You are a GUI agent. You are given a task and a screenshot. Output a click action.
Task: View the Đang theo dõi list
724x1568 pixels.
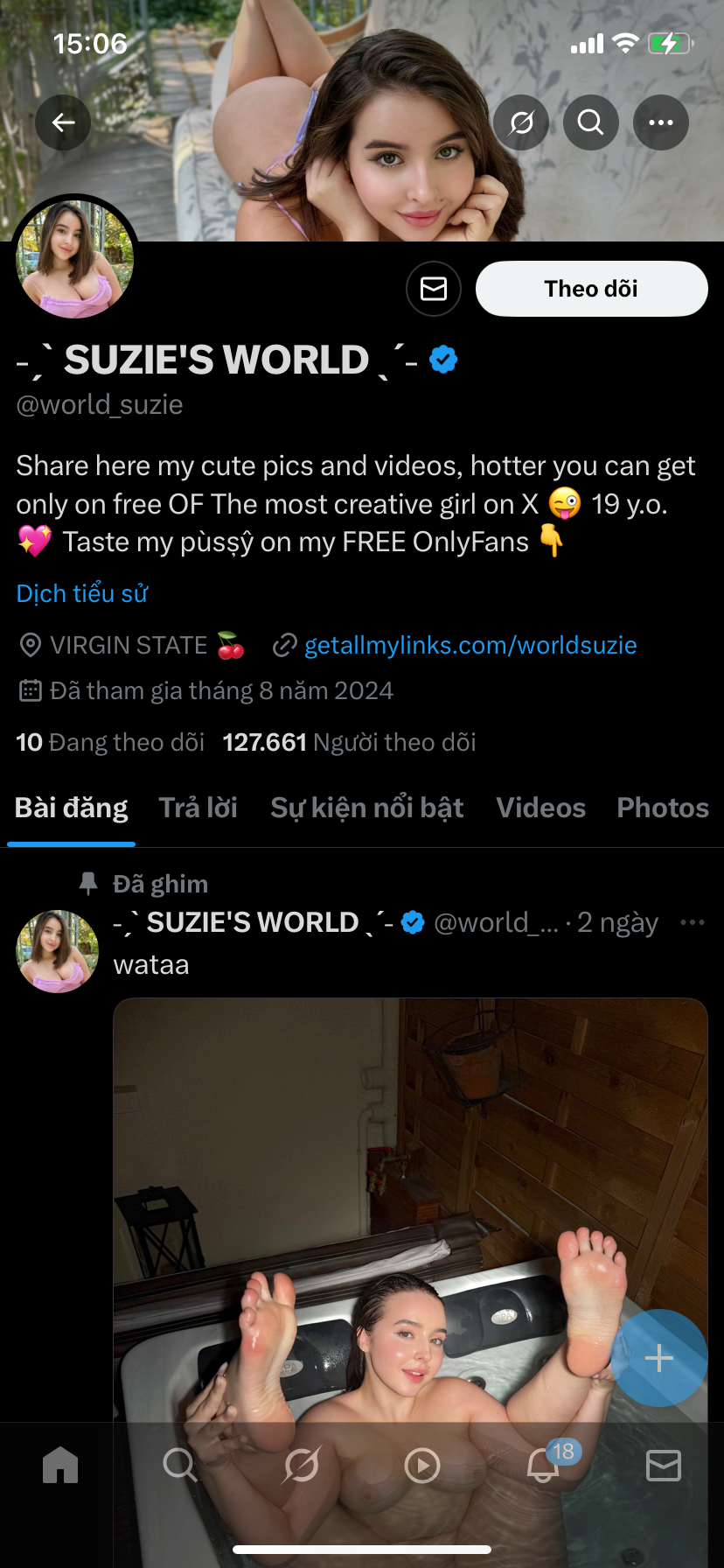pos(110,743)
